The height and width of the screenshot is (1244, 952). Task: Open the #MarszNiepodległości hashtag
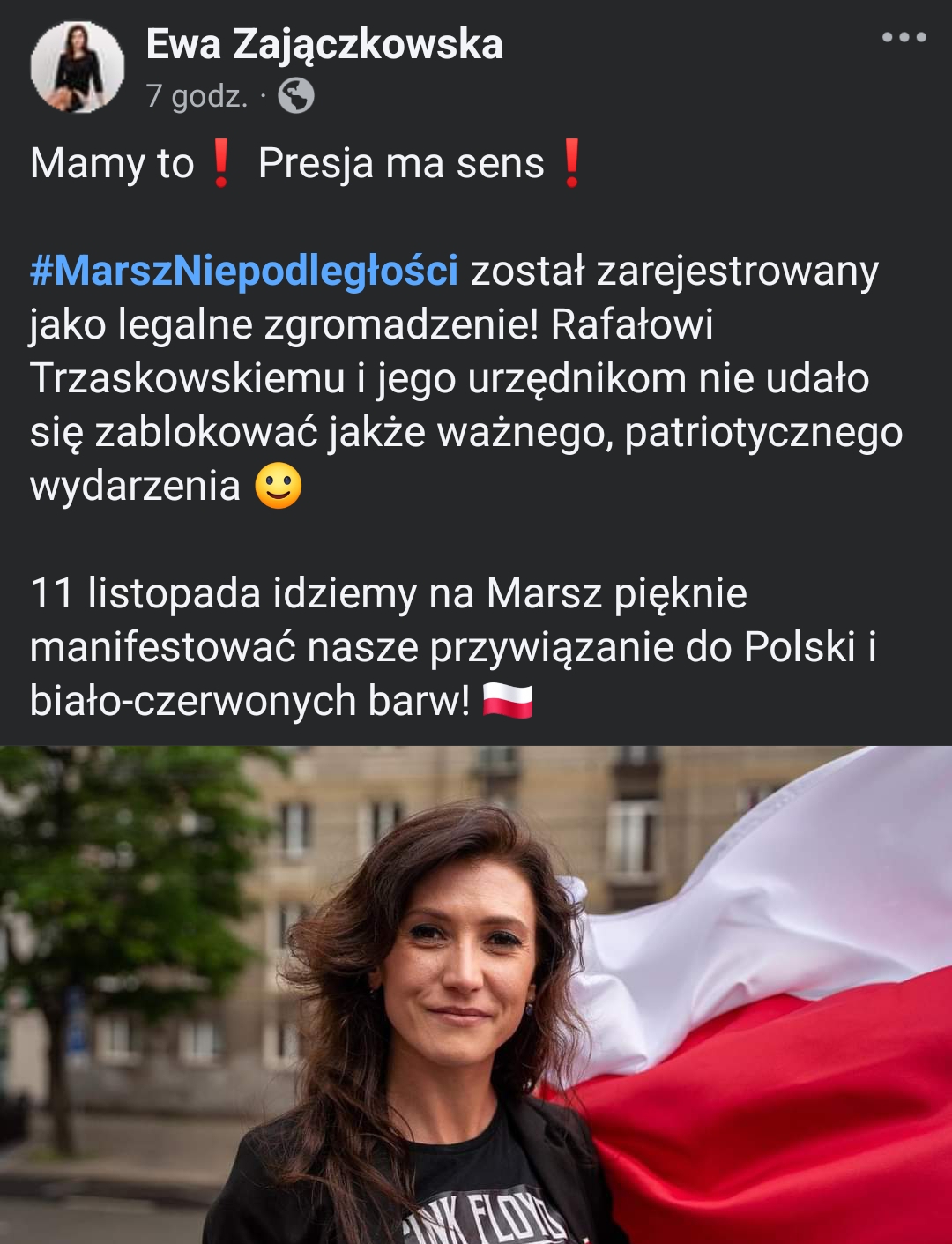coord(244,271)
